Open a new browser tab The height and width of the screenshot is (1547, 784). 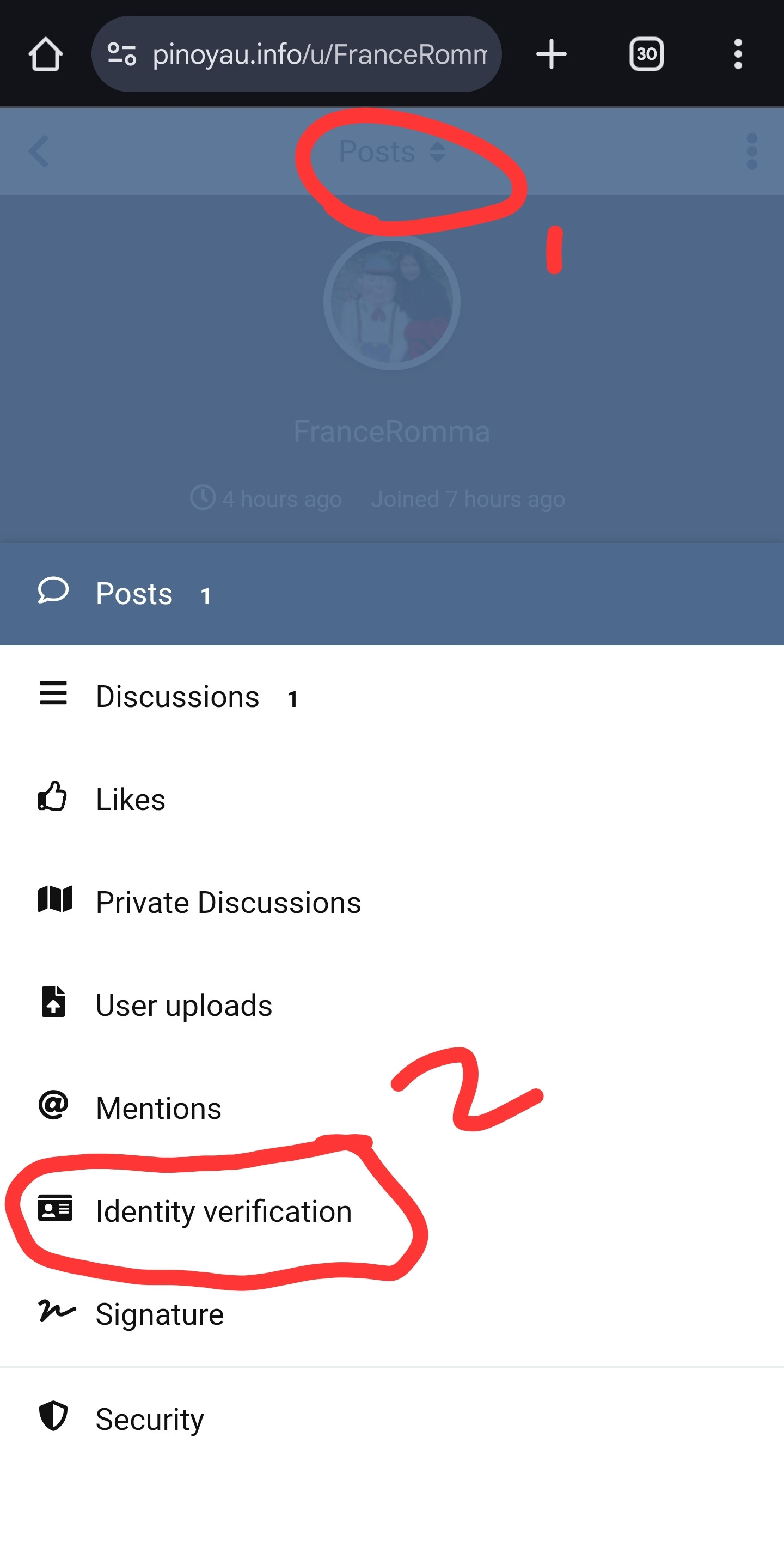(551, 54)
